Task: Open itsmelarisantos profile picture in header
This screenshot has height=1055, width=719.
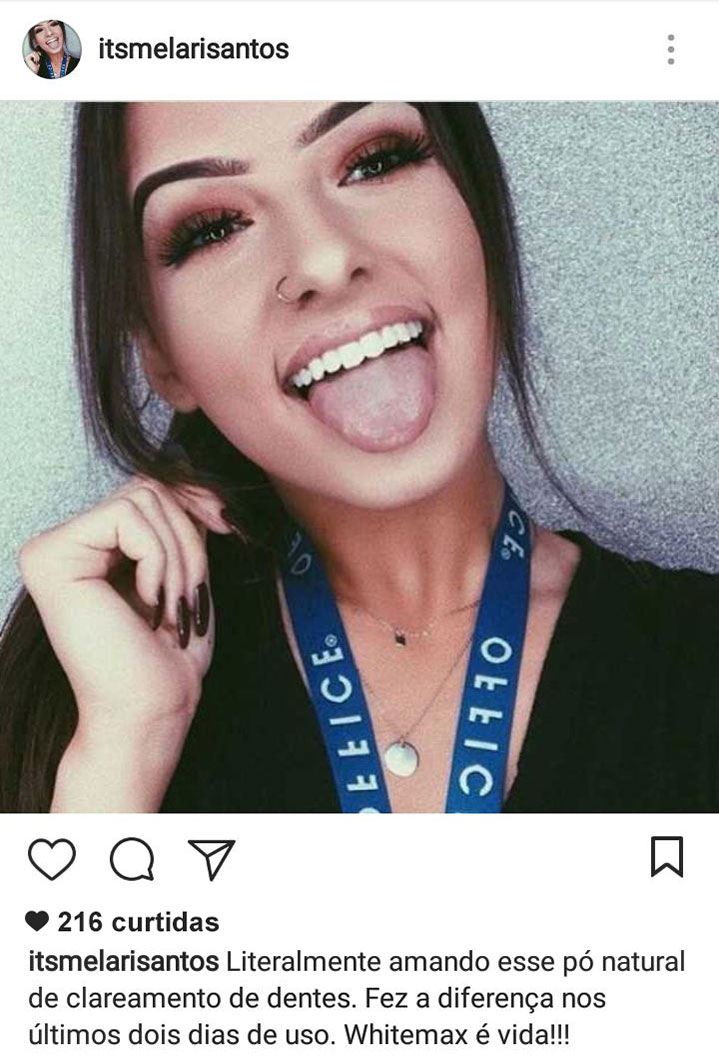Action: tap(52, 49)
